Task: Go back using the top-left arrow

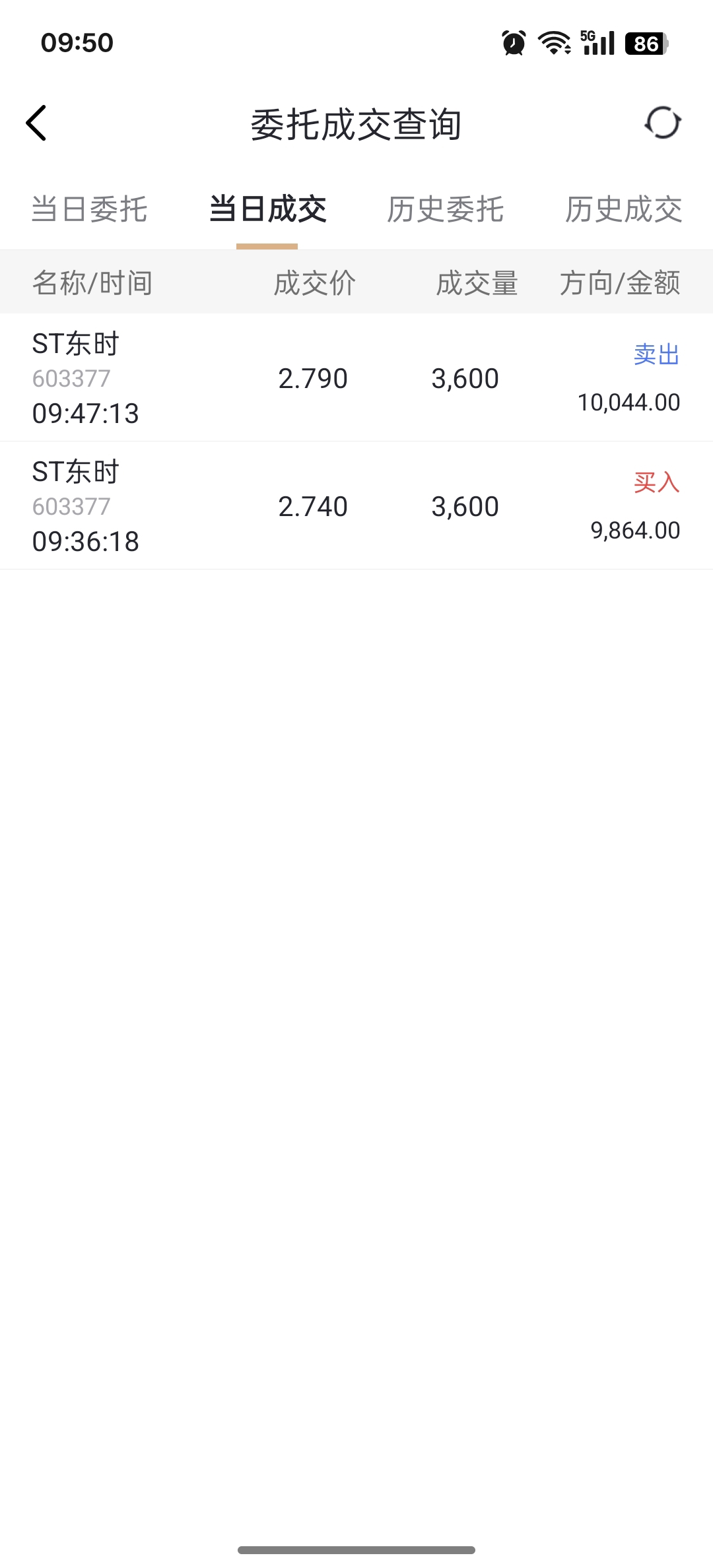Action: 36,123
